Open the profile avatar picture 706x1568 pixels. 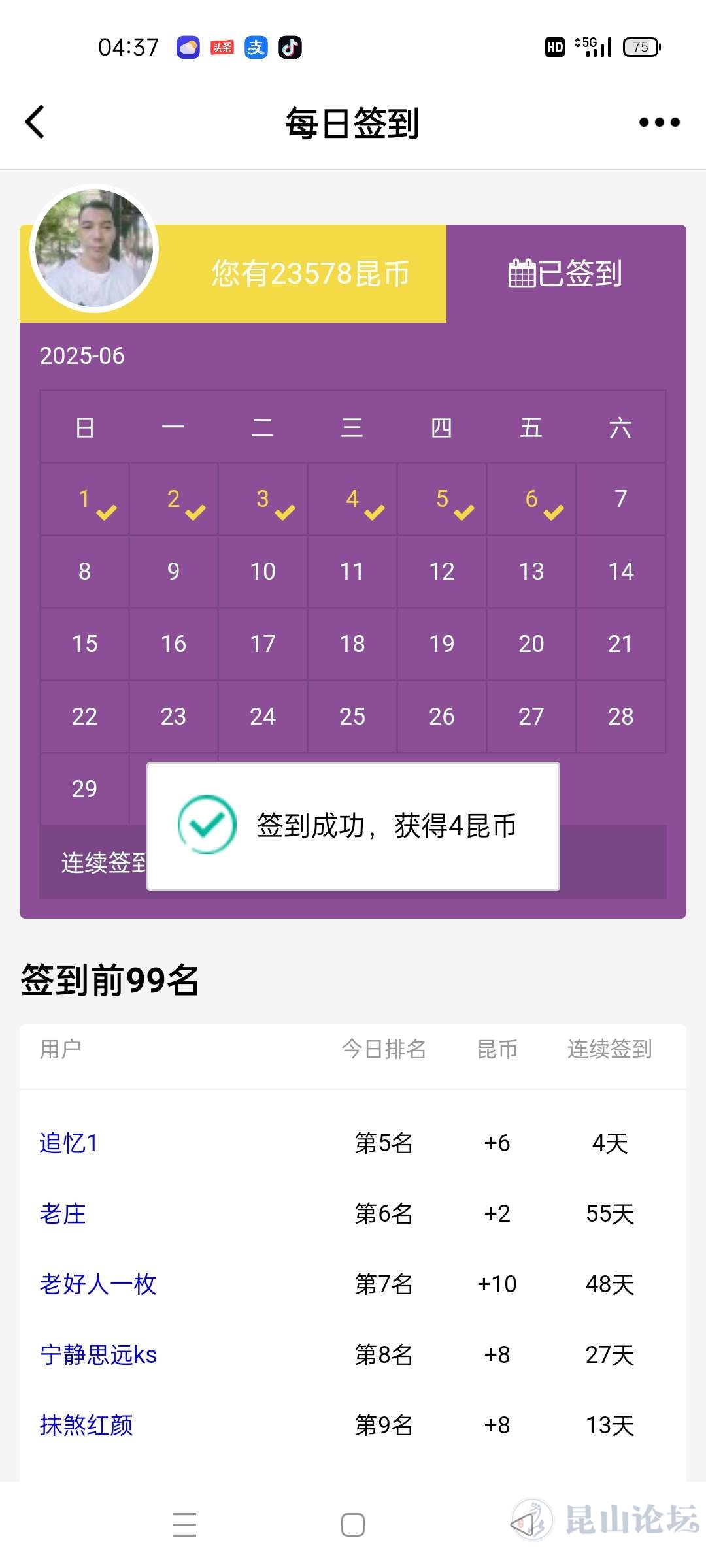coord(94,248)
